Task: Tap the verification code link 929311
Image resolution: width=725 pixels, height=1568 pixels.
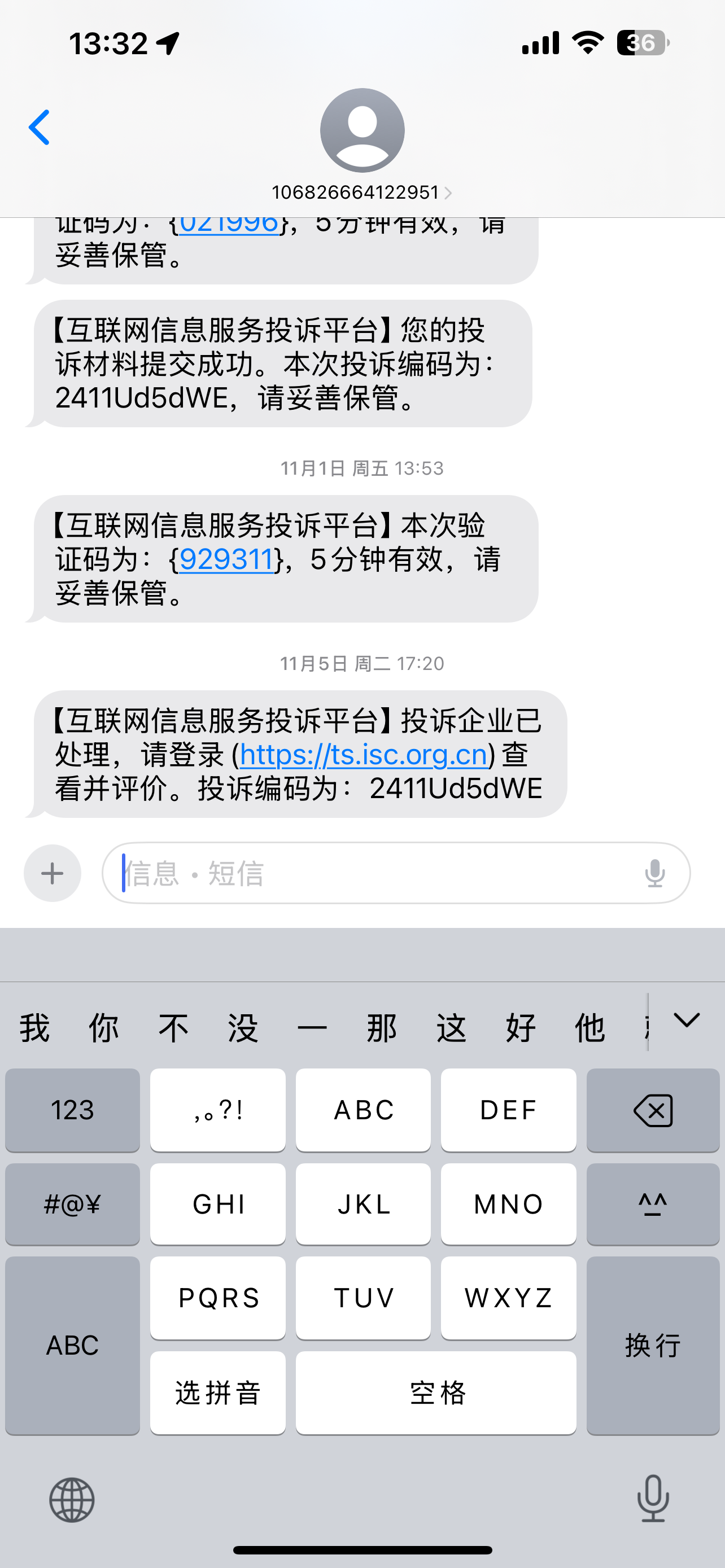Action: (226, 559)
